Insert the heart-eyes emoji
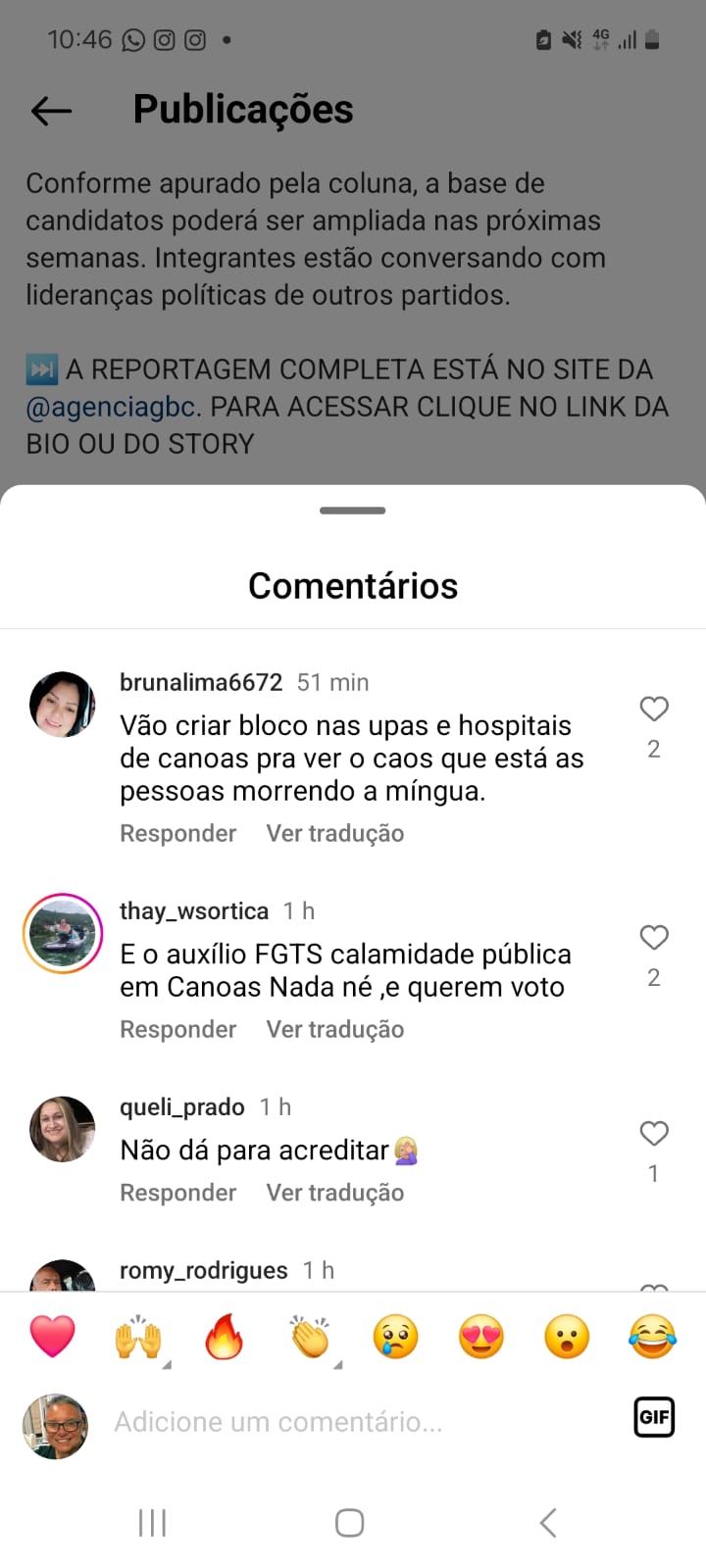Screen dimensions: 706x1568 481,1337
